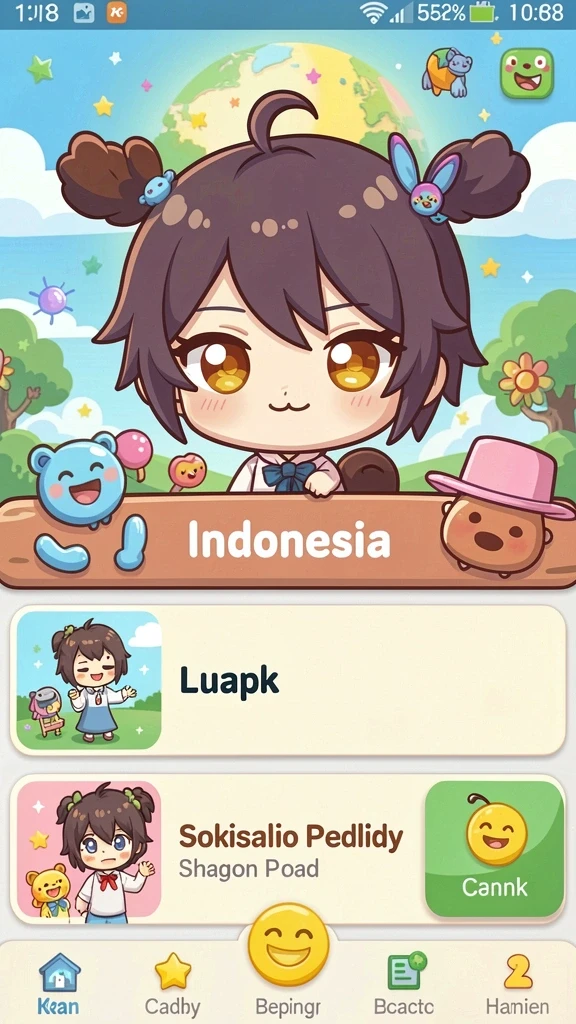Tap the green Cannk button
This screenshot has width=576, height=1024.
coord(494,848)
